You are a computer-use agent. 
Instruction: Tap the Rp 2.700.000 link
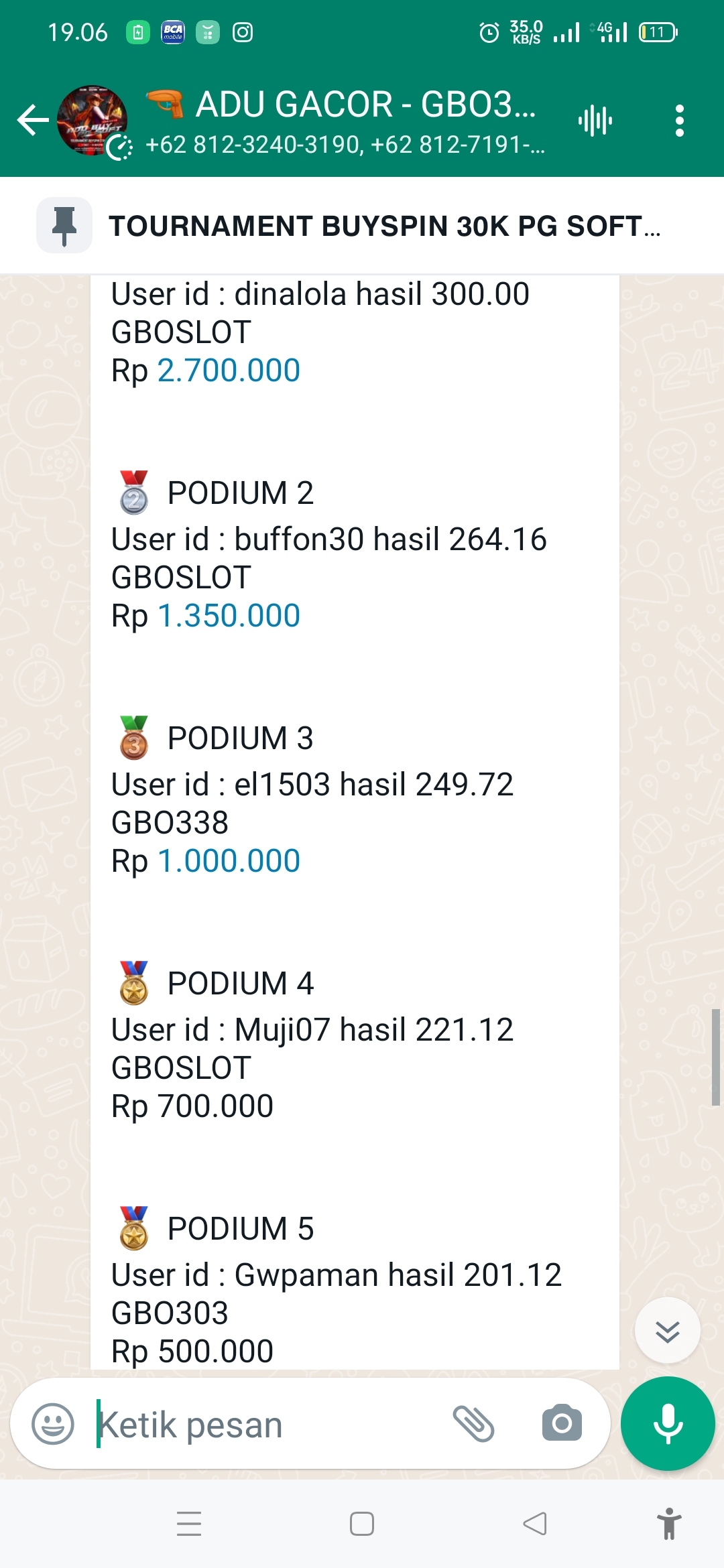(229, 371)
